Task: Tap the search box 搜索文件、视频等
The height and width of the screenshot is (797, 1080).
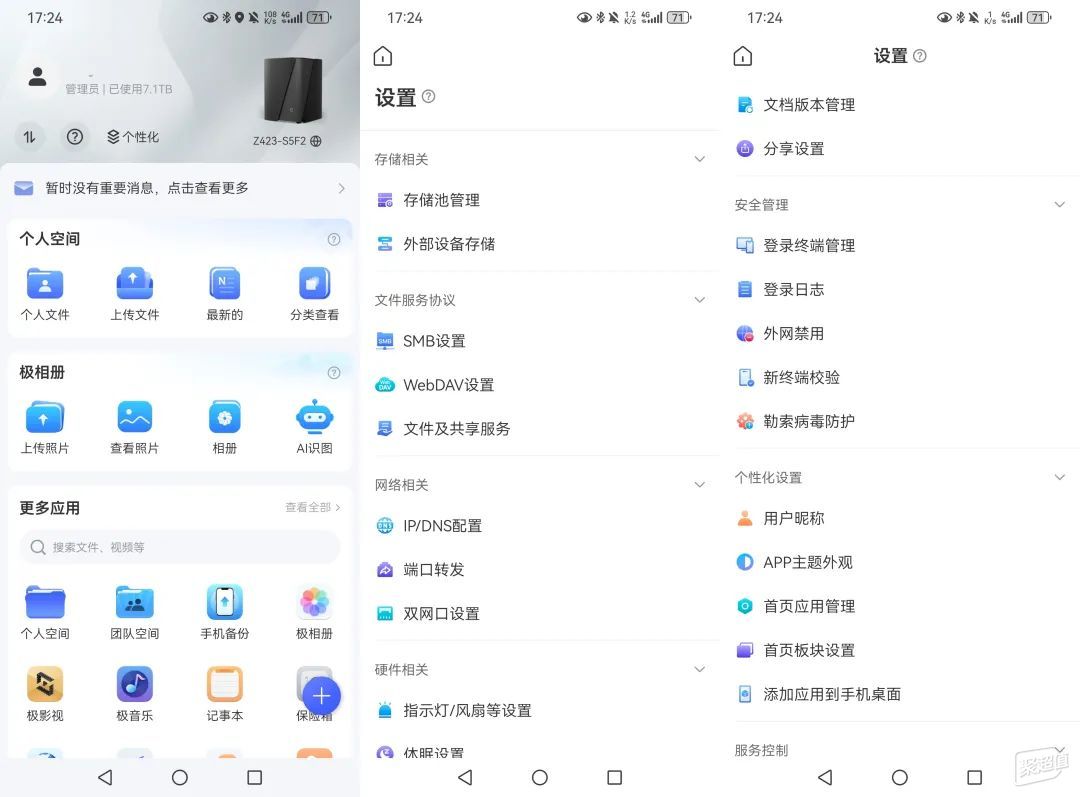Action: point(180,547)
